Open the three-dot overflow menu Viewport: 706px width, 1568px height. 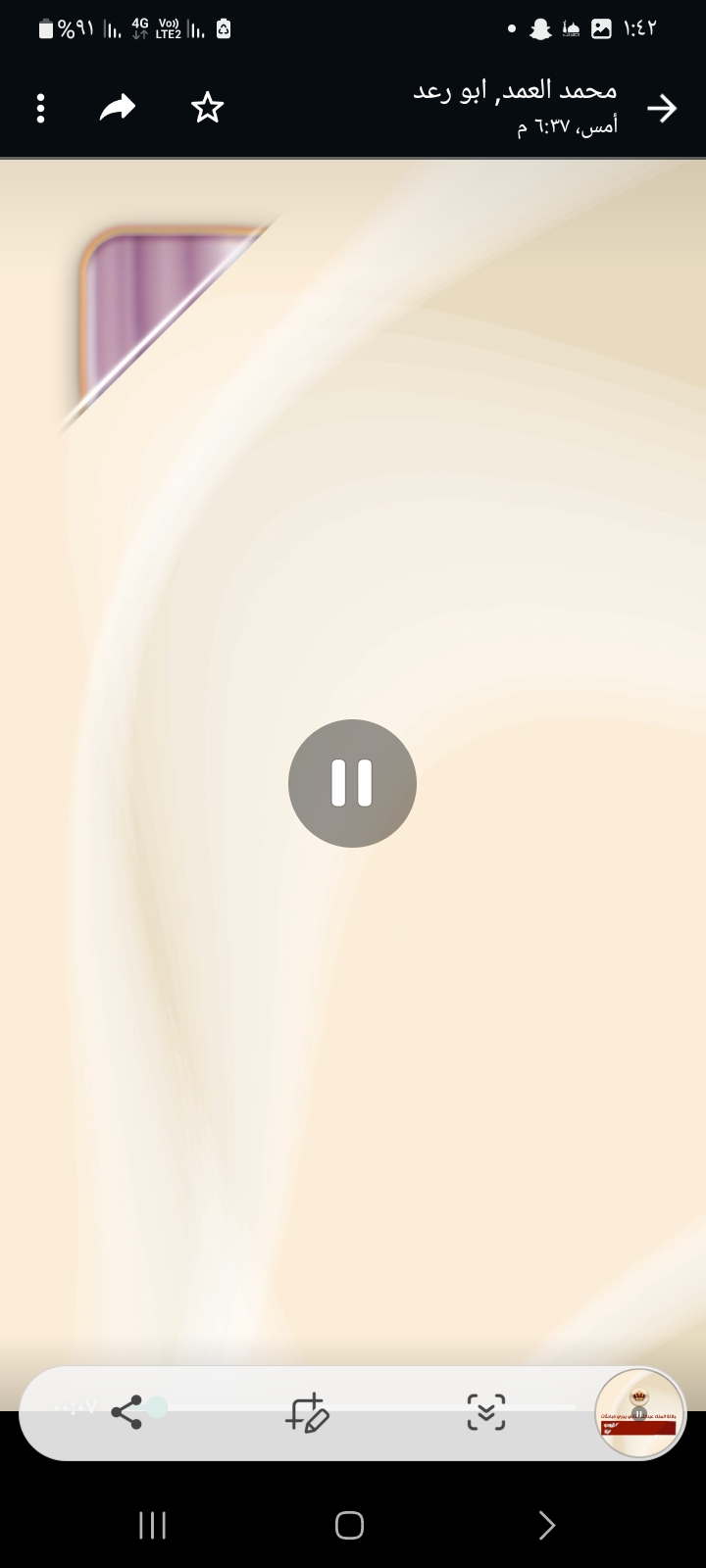[x=40, y=108]
